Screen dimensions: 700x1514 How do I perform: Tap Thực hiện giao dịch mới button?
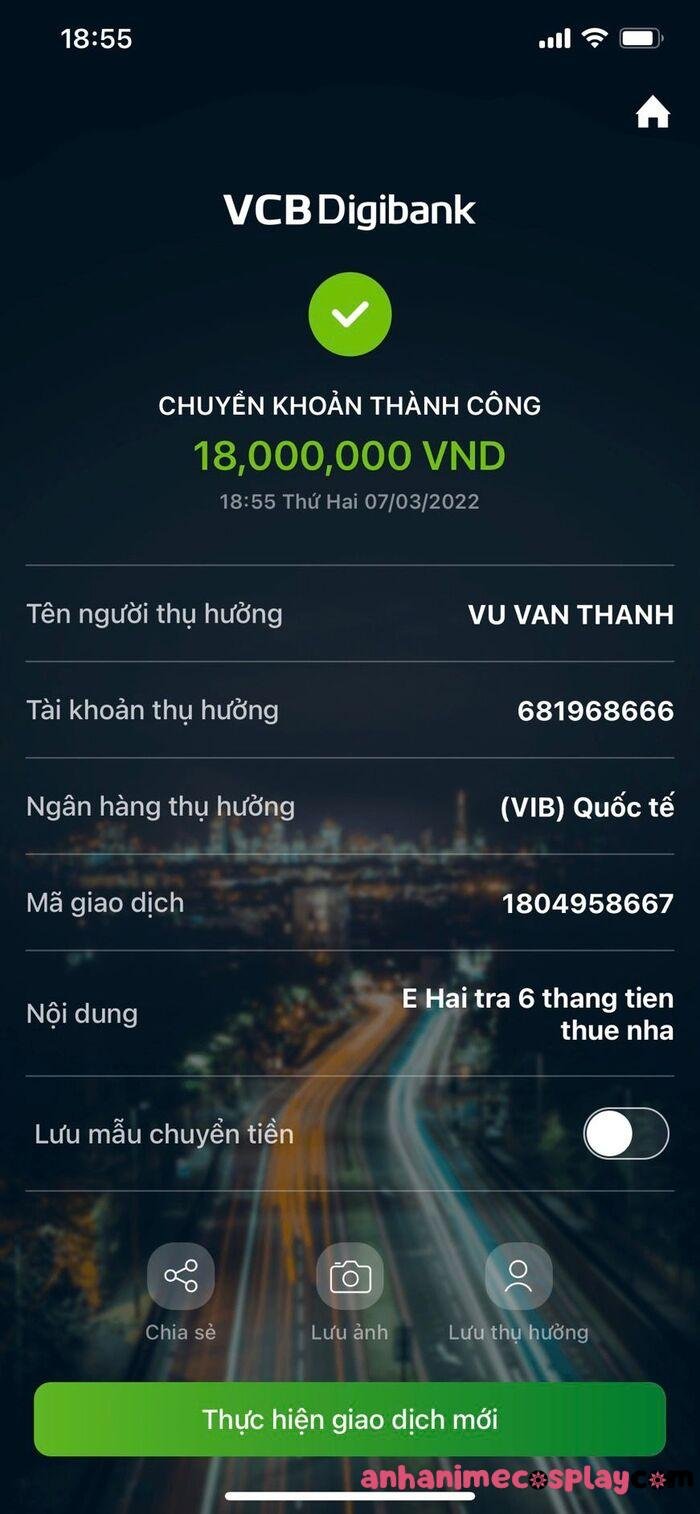pos(350,1419)
